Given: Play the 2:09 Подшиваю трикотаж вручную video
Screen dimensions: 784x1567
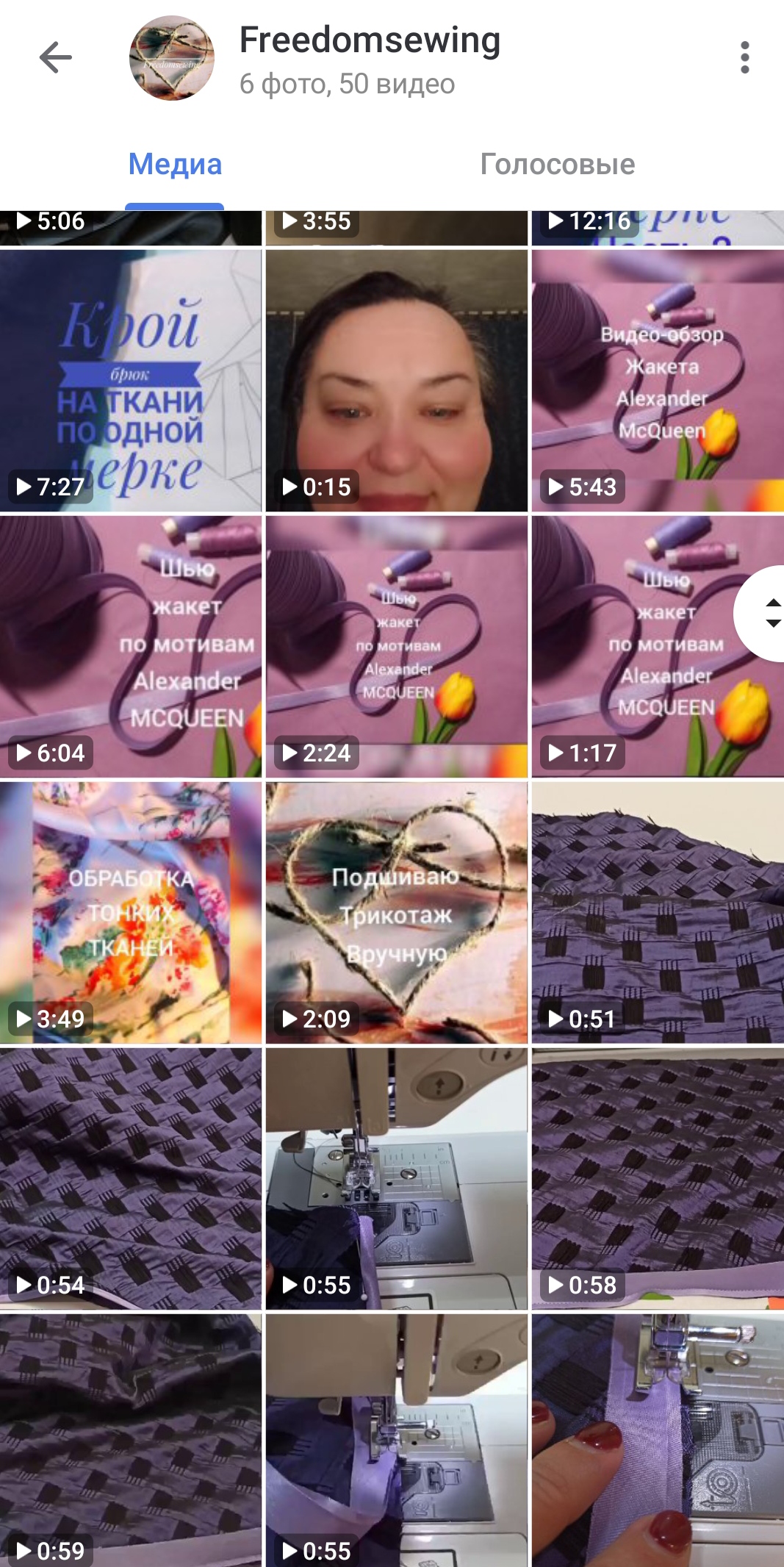Looking at the screenshot, I should (x=397, y=913).
